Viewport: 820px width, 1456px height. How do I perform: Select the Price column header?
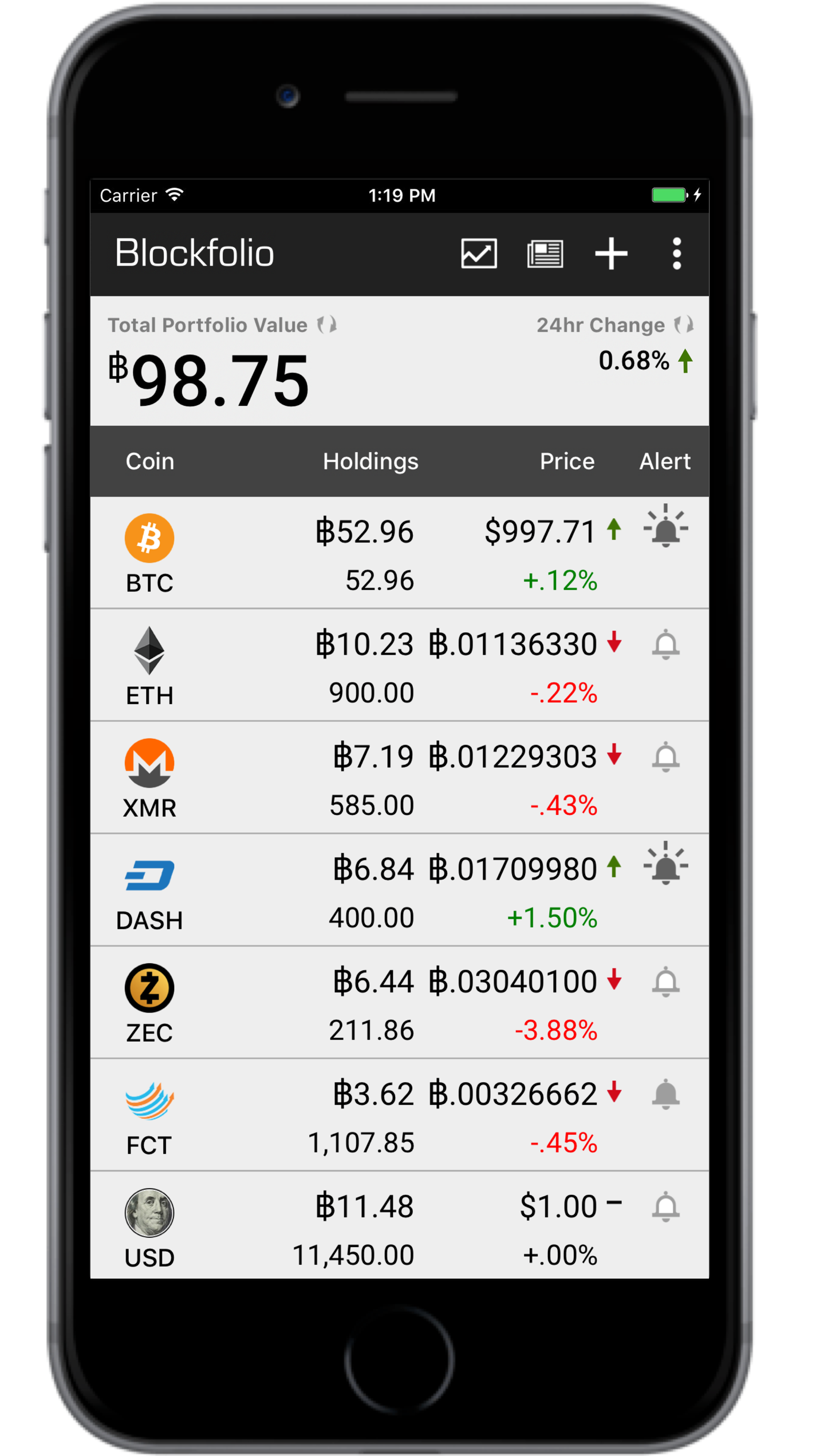566,461
